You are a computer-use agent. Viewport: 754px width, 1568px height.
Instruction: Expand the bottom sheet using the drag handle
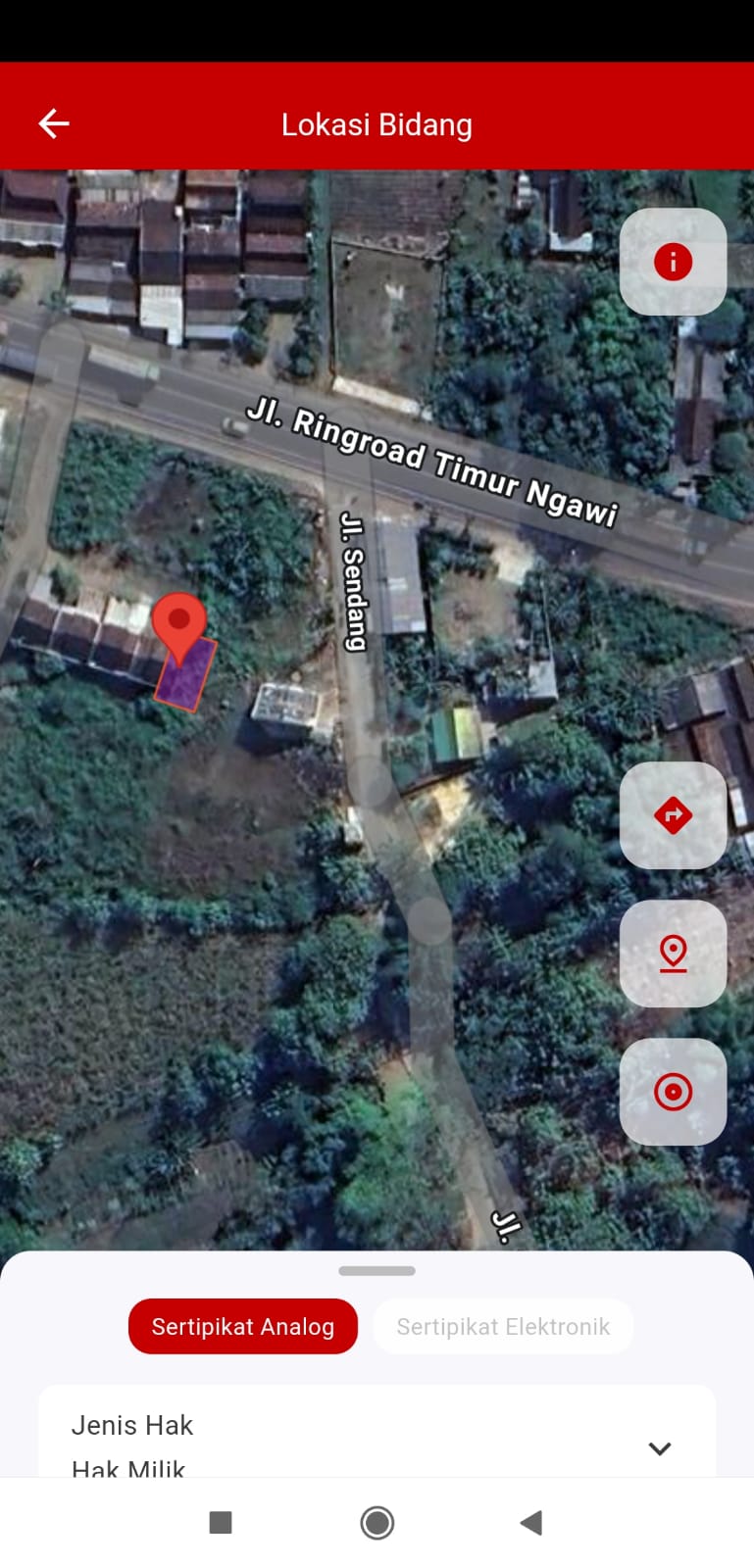coord(377,1270)
